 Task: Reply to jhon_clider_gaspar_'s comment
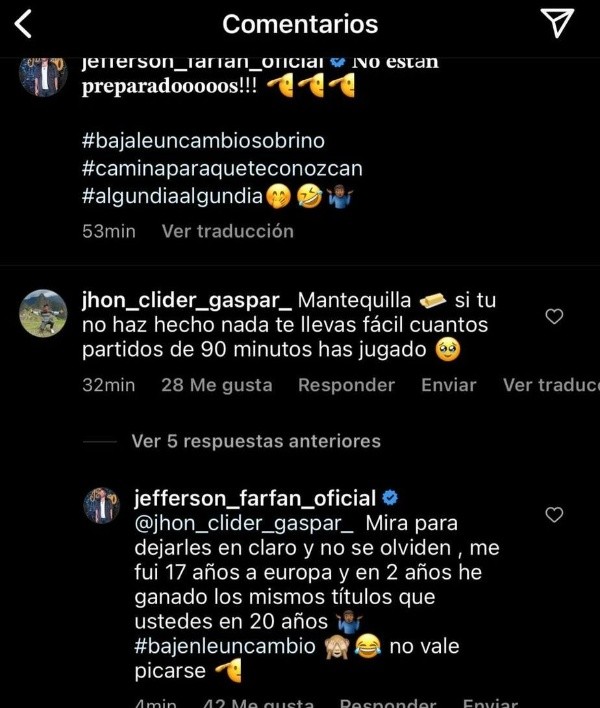coord(346,385)
